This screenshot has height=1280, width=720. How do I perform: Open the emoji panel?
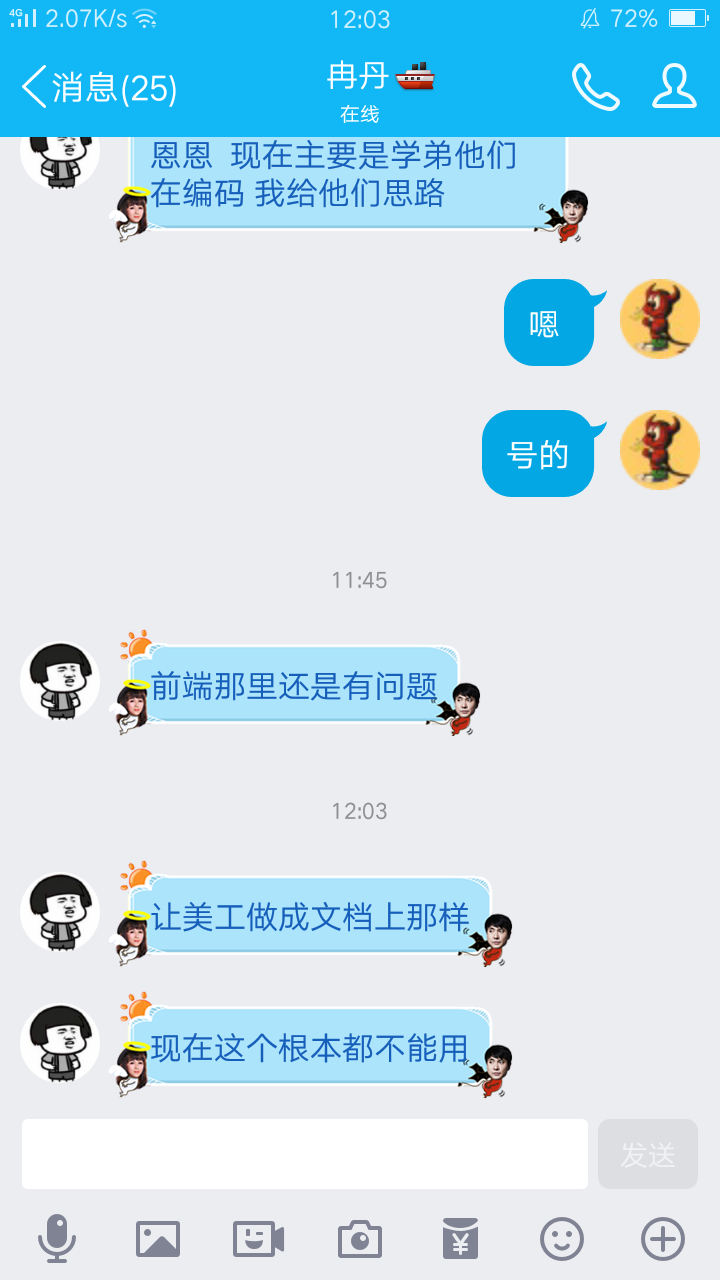pyautogui.click(x=562, y=1239)
